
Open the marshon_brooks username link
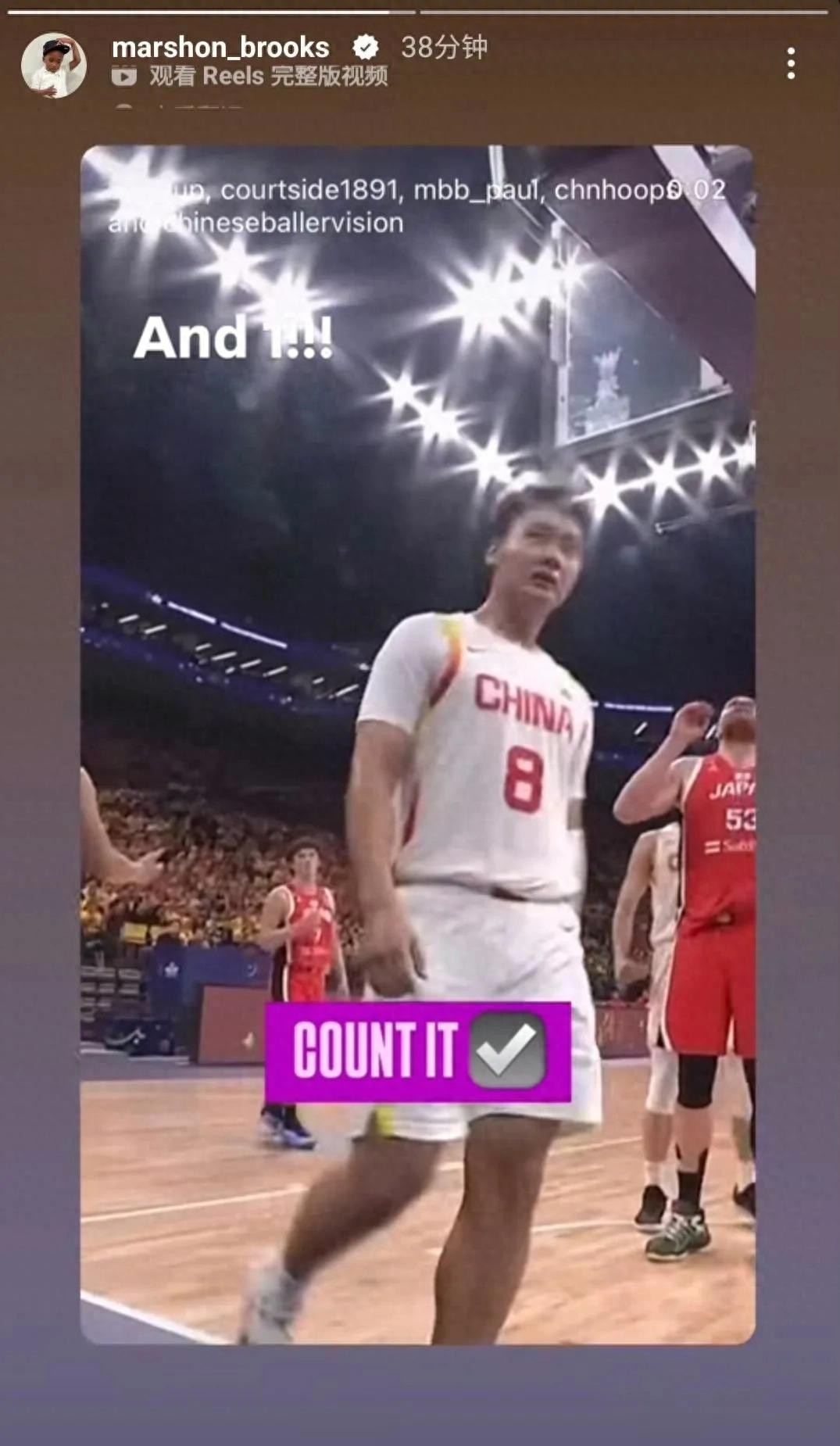point(220,48)
